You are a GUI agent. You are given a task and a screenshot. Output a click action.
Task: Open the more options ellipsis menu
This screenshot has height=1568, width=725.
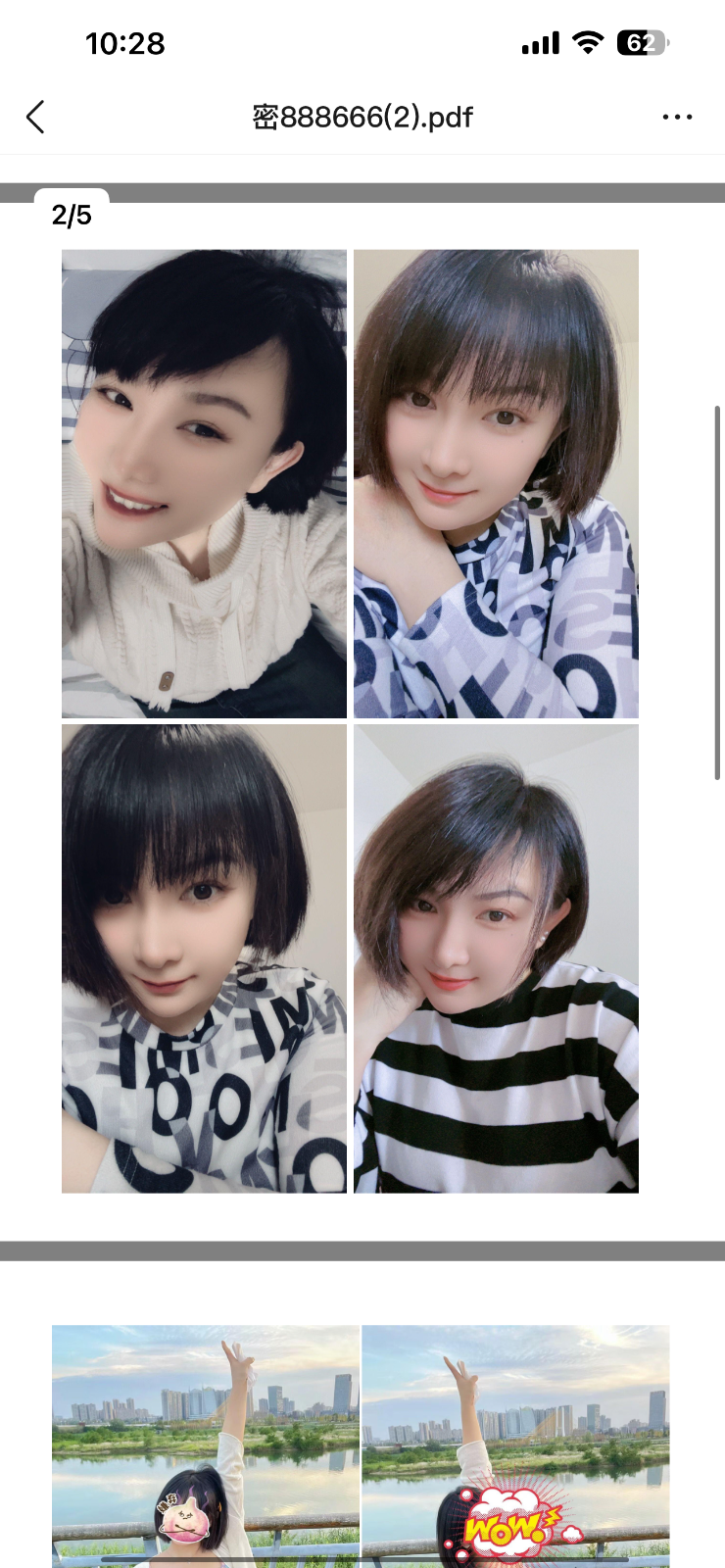678,116
